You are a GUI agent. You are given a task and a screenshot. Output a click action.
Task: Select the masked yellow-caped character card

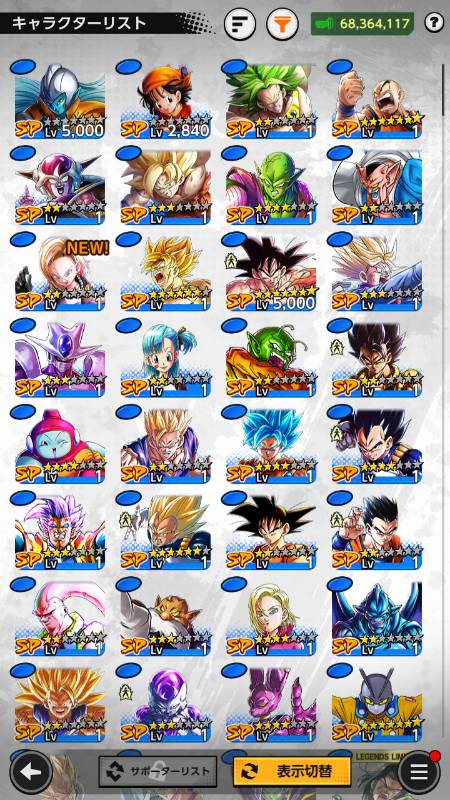tap(377, 705)
